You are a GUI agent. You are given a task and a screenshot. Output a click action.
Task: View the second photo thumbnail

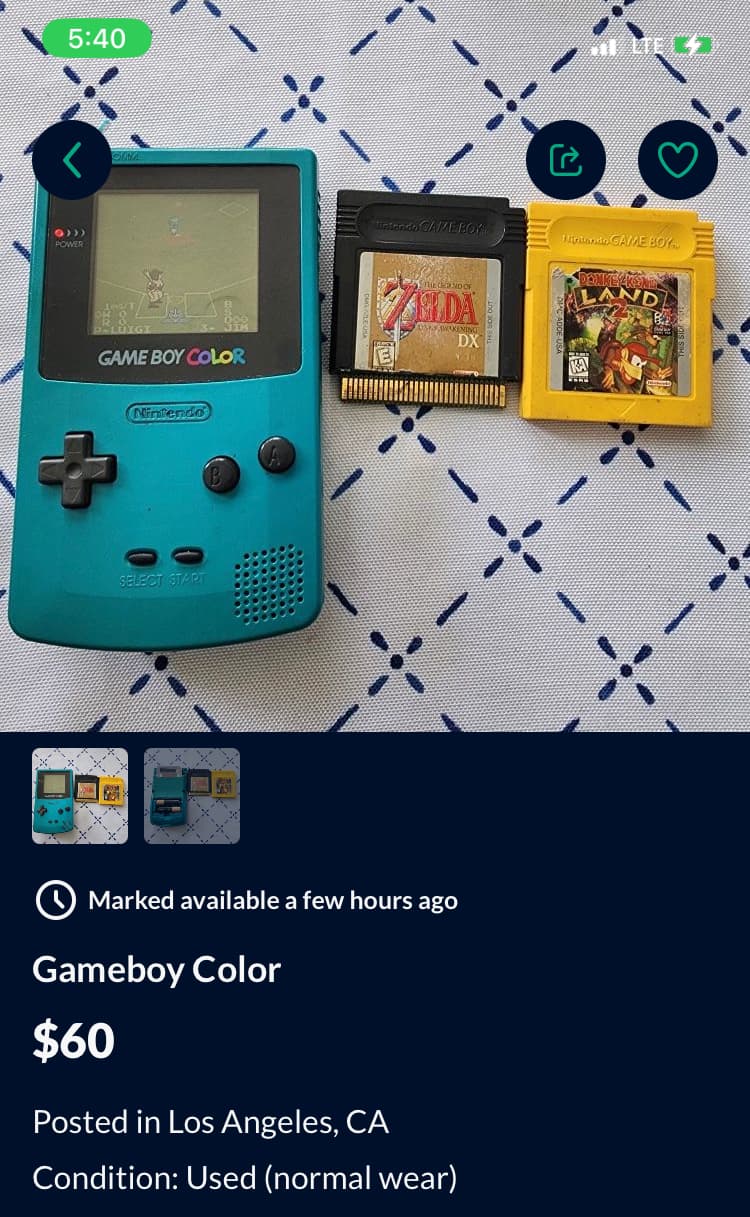pyautogui.click(x=192, y=796)
